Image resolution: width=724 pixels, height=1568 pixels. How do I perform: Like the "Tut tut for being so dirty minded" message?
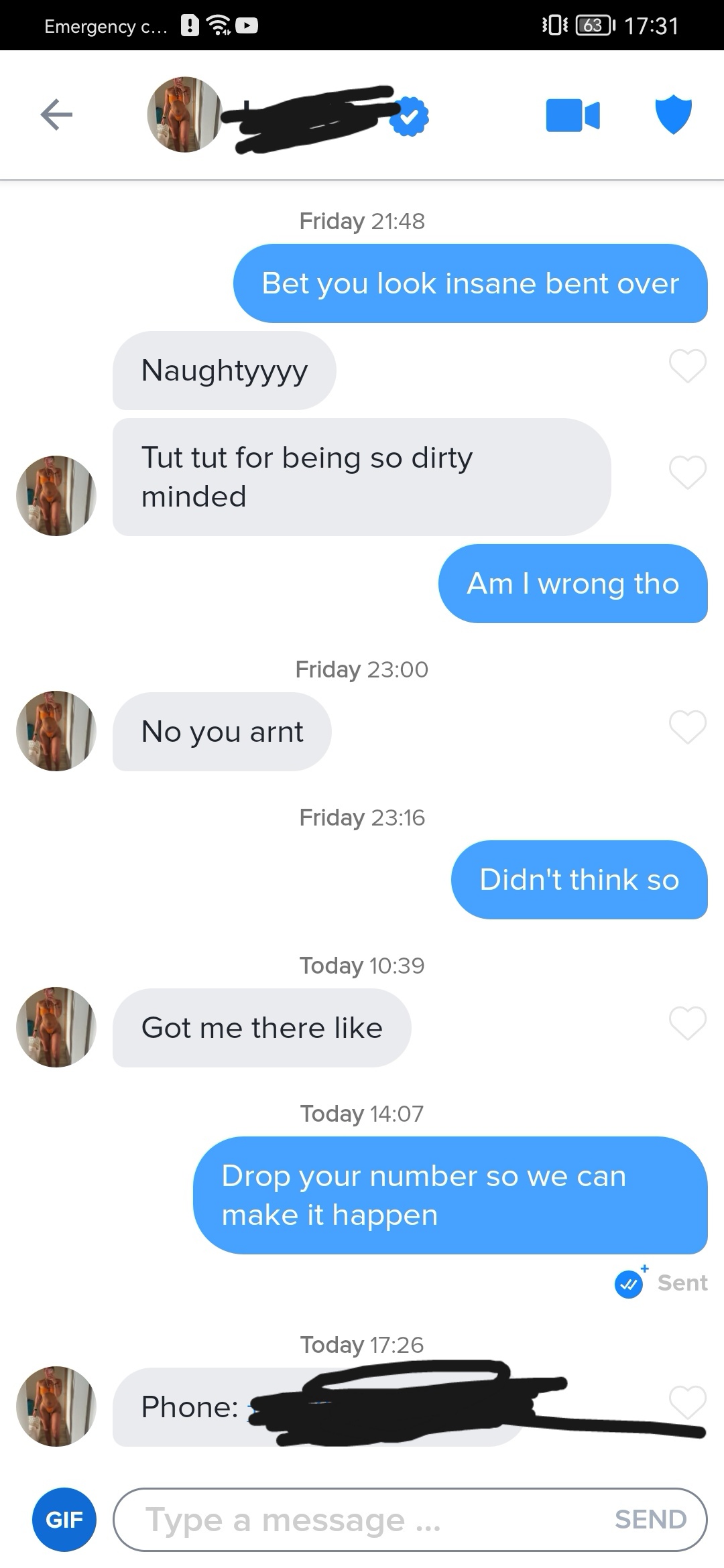(x=688, y=472)
